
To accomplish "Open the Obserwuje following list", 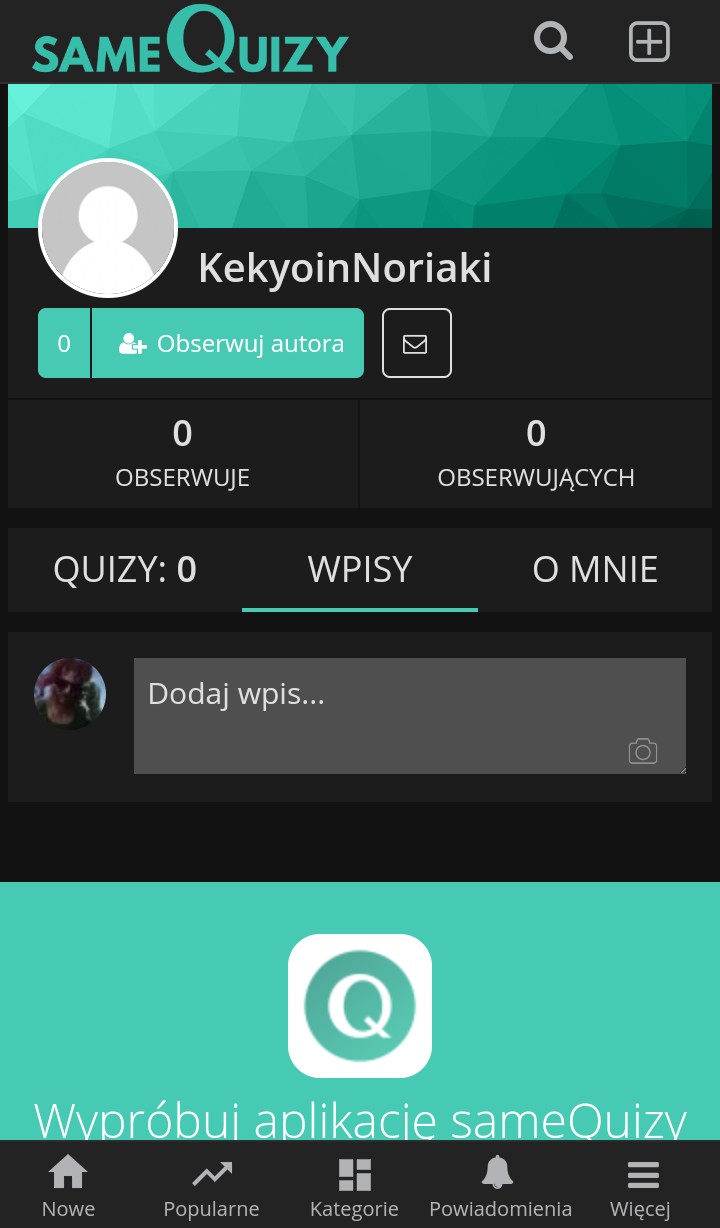I will click(x=183, y=454).
